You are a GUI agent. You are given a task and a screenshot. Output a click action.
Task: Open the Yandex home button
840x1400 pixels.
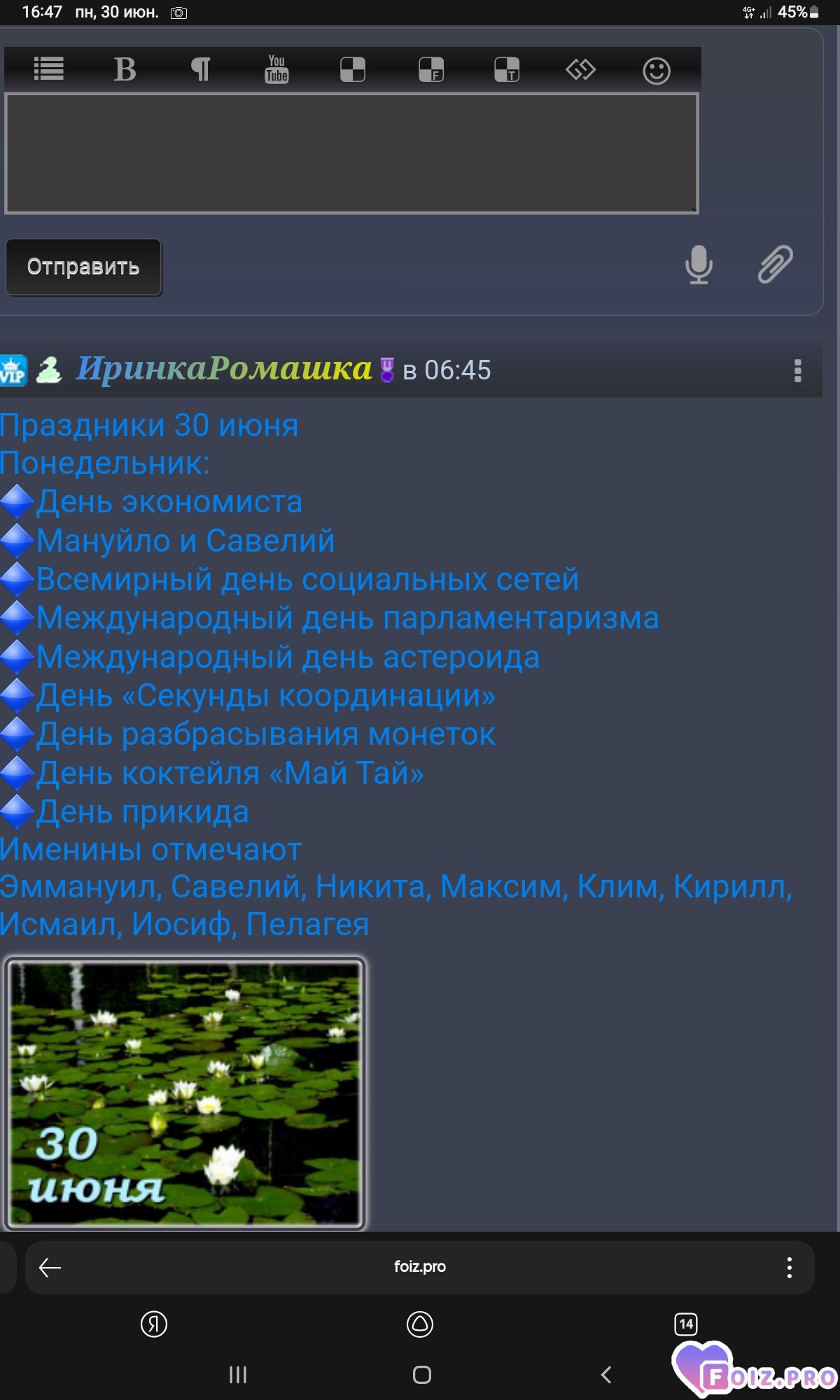coord(154,1324)
